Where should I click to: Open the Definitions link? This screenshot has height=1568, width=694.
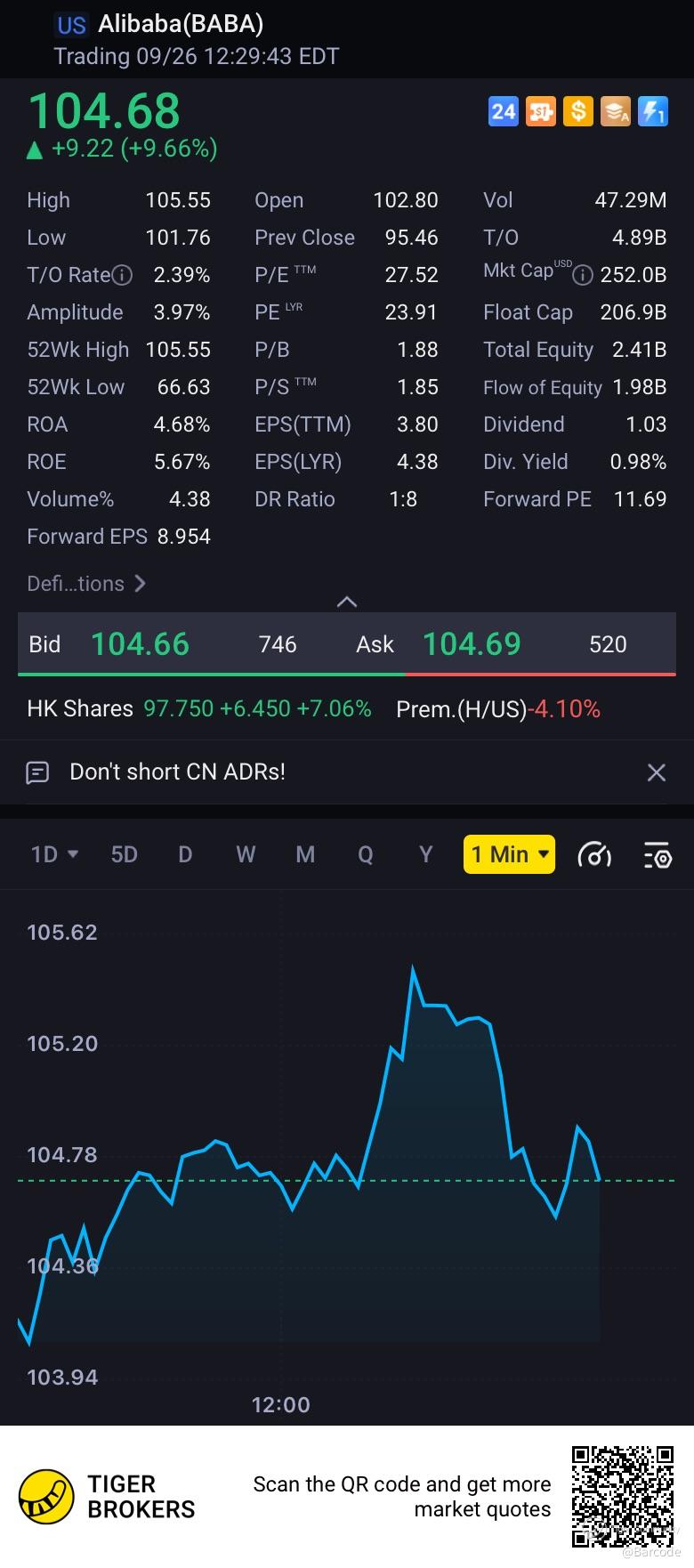click(86, 584)
